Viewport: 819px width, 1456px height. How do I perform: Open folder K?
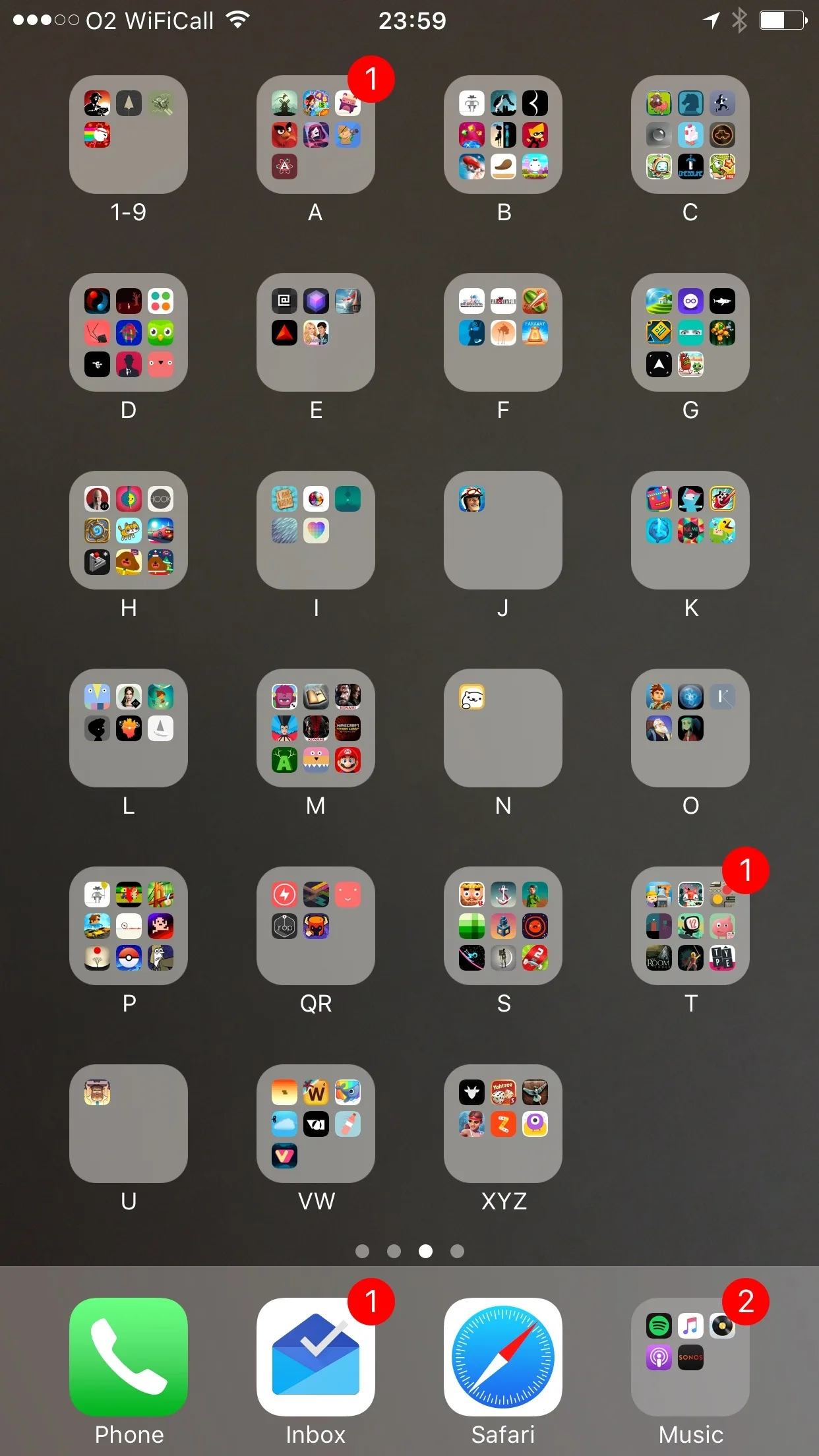(x=690, y=530)
